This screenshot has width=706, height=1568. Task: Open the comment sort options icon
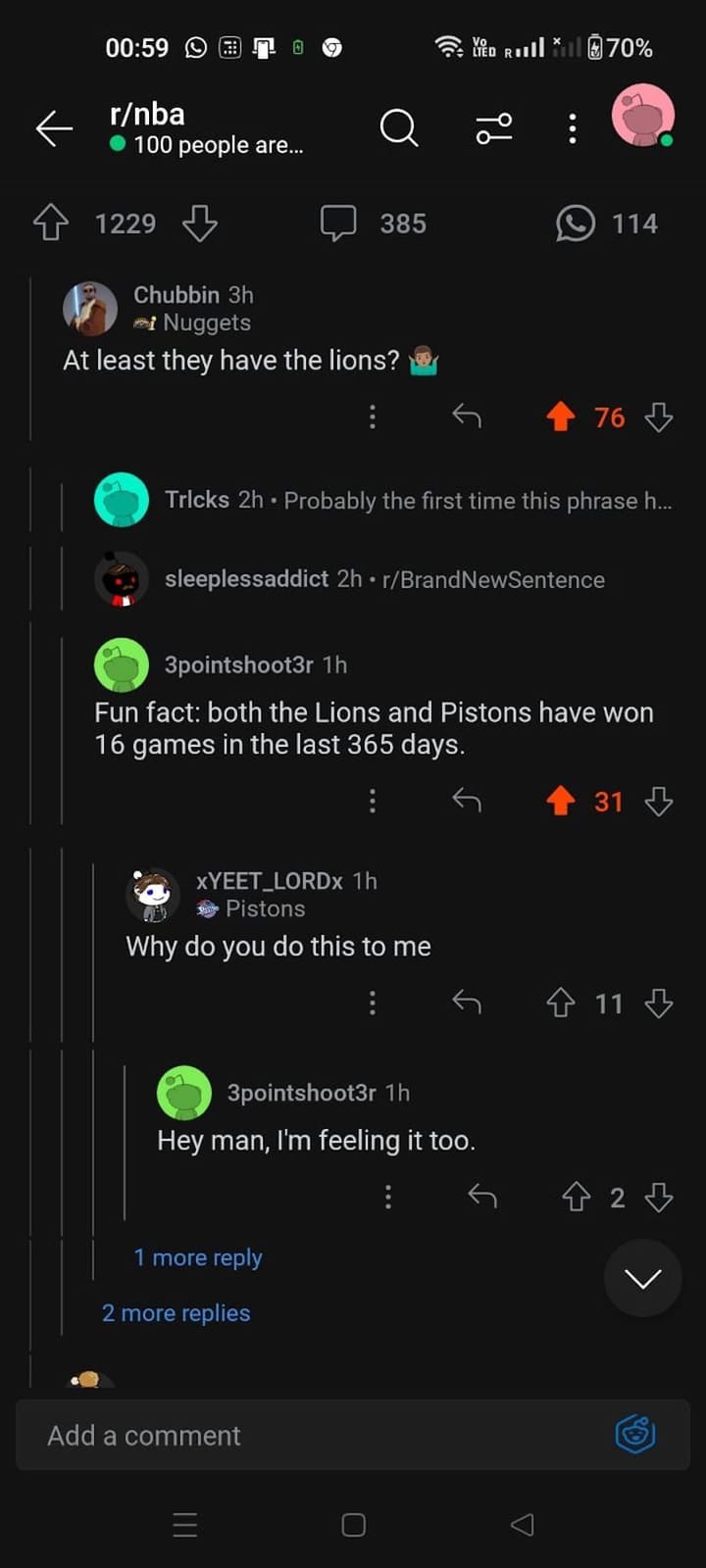(x=494, y=128)
